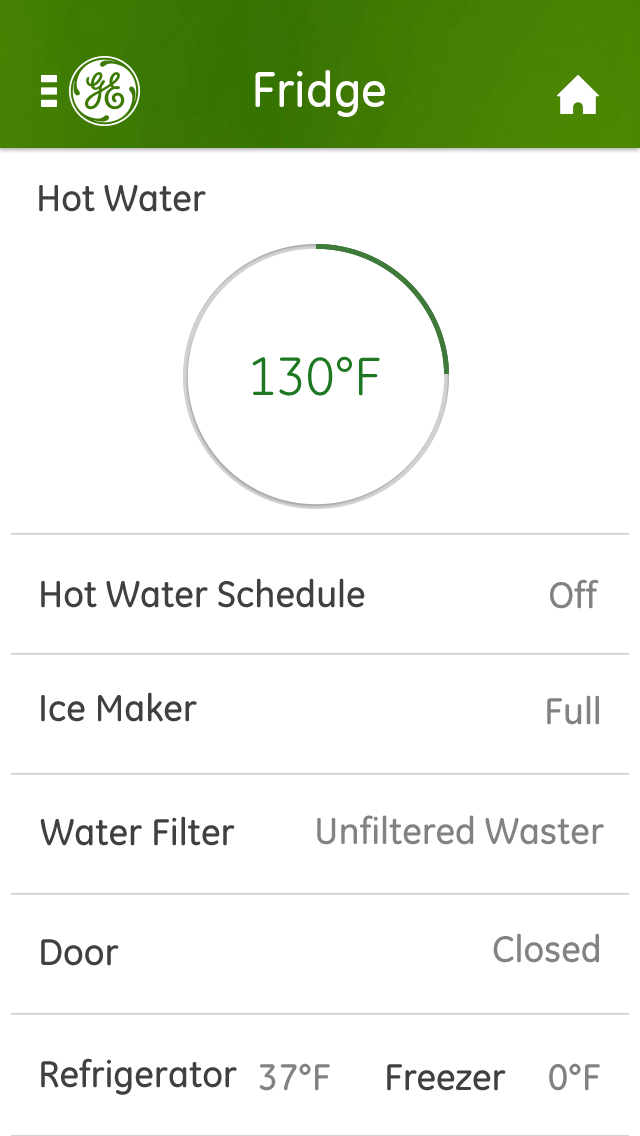Open the Hot Water Schedule row
Viewport: 640px width, 1136px height.
pos(320,594)
